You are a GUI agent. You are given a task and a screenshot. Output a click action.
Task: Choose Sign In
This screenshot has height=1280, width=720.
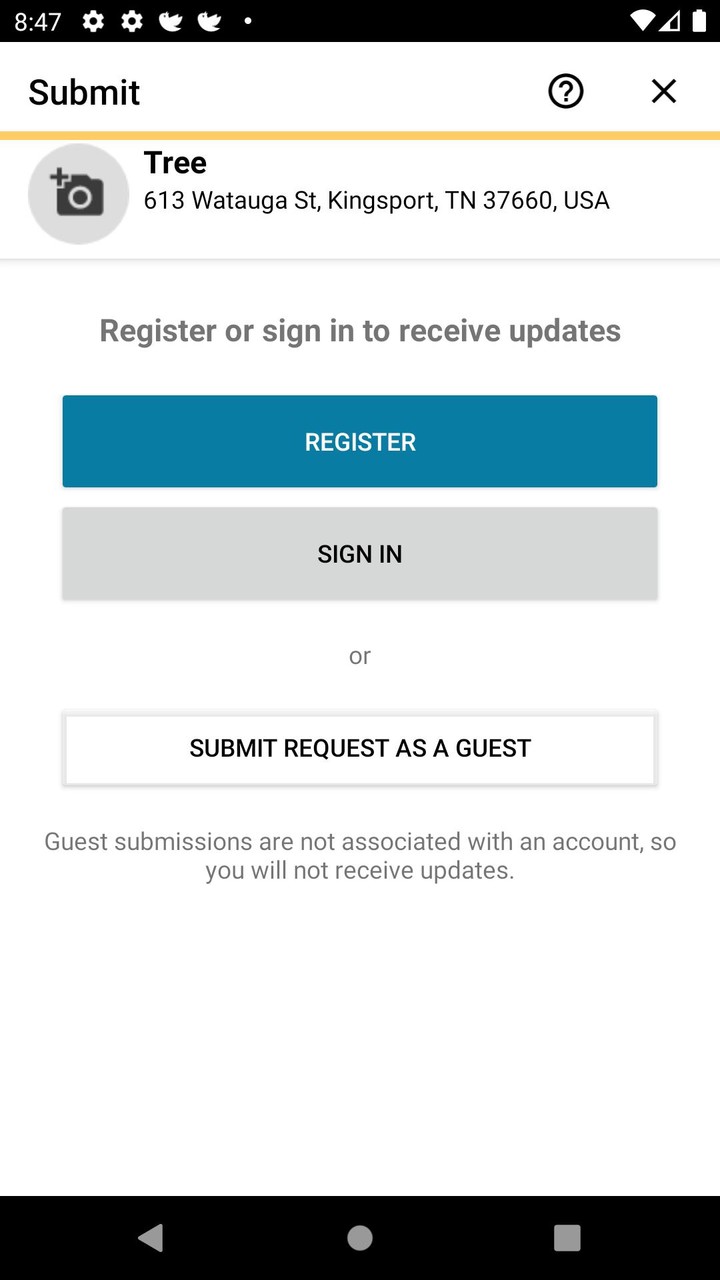(360, 553)
